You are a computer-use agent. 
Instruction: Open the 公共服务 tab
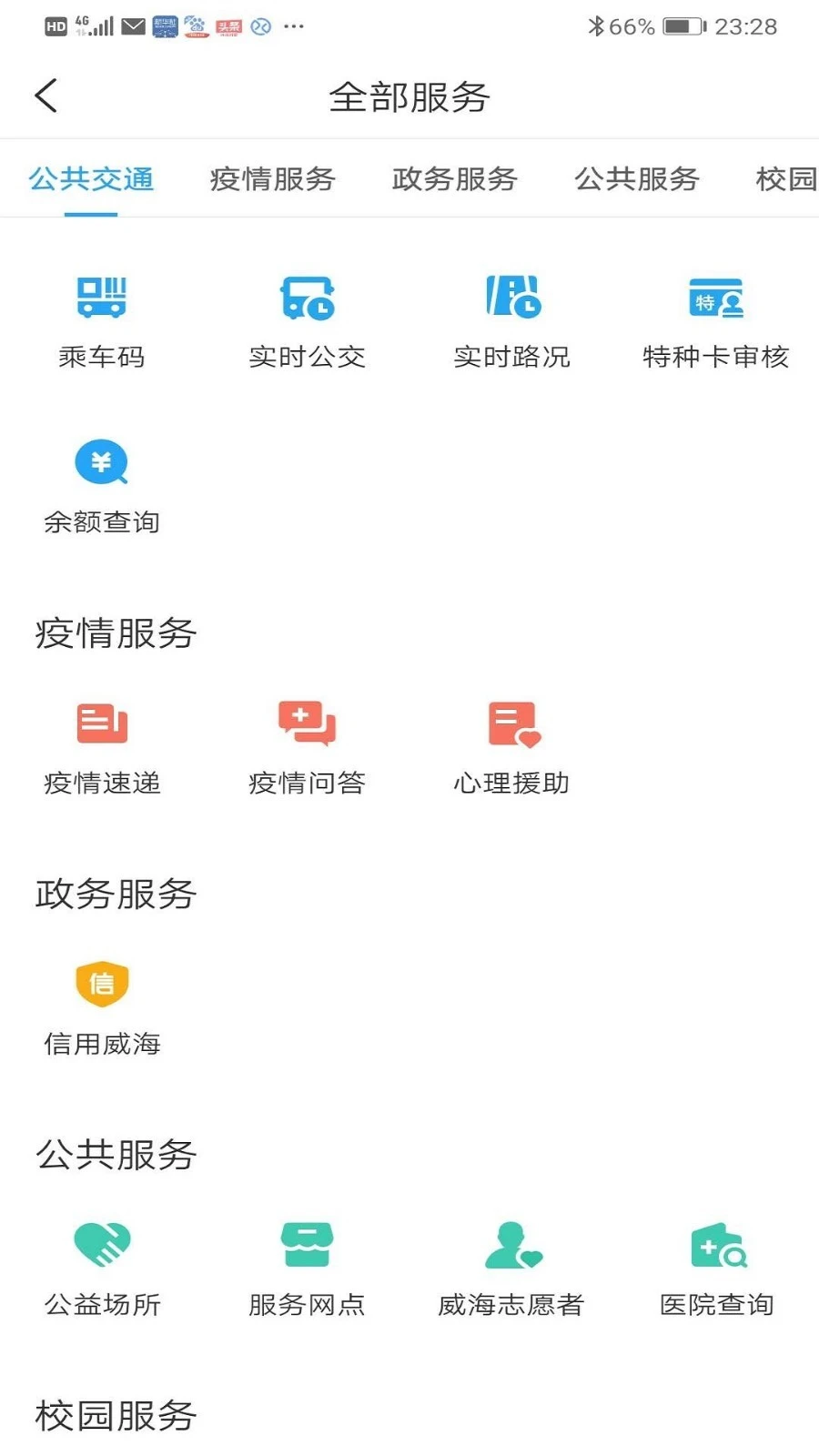637,179
